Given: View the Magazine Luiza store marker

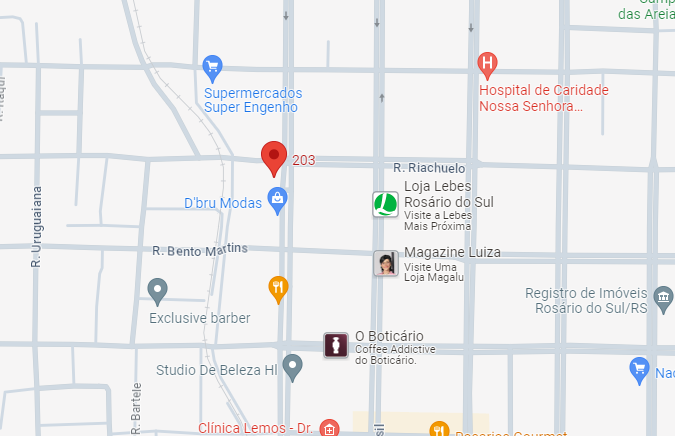Looking at the screenshot, I should pos(386,263).
